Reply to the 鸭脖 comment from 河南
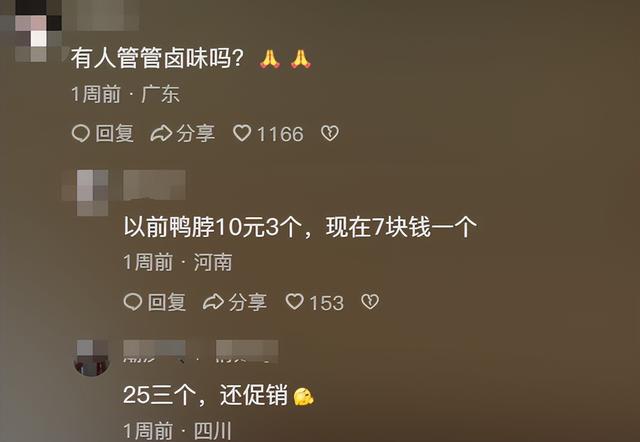640x442 pixels. [x=155, y=301]
